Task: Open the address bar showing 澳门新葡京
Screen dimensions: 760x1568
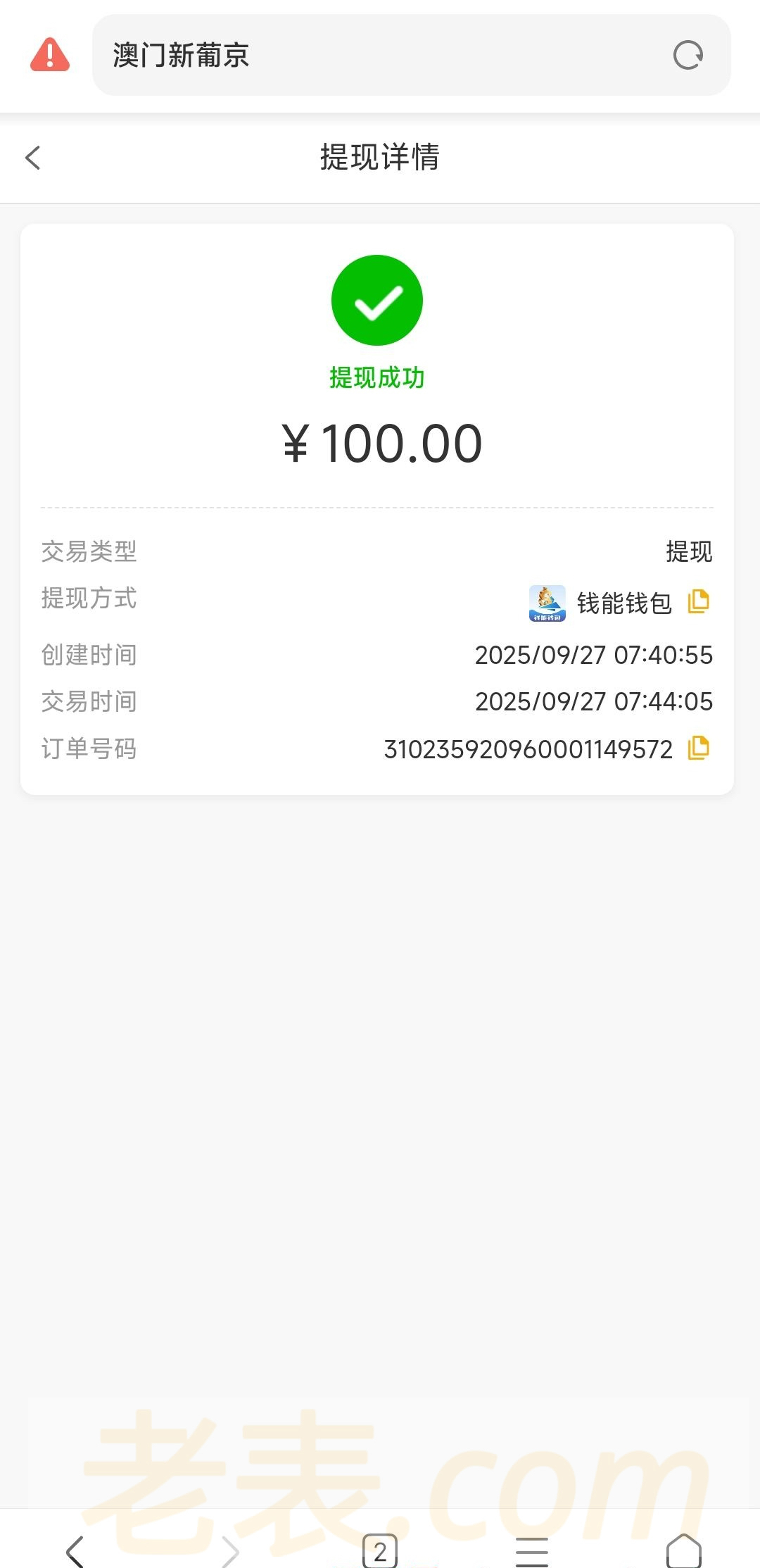Action: point(380,55)
